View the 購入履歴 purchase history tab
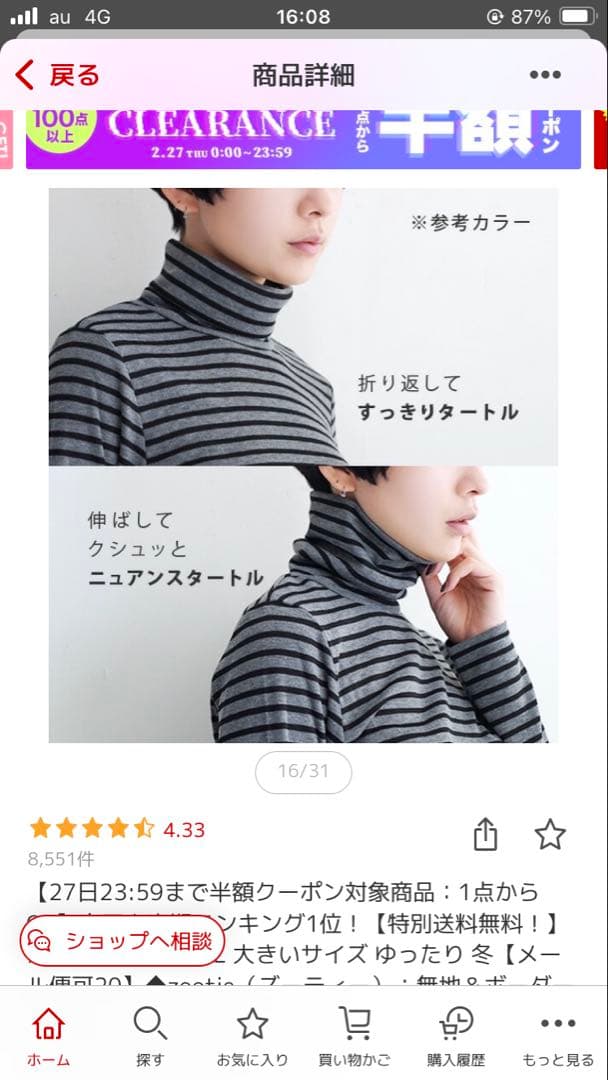The width and height of the screenshot is (608, 1080). coord(456,1035)
